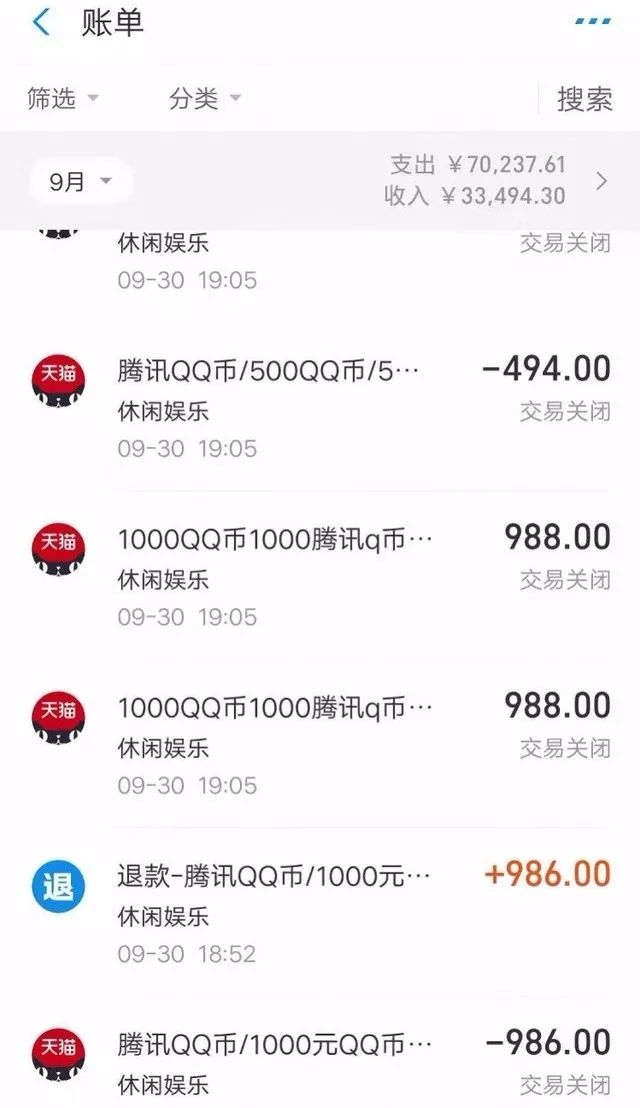Change the month using the 9月 selector

(x=80, y=182)
